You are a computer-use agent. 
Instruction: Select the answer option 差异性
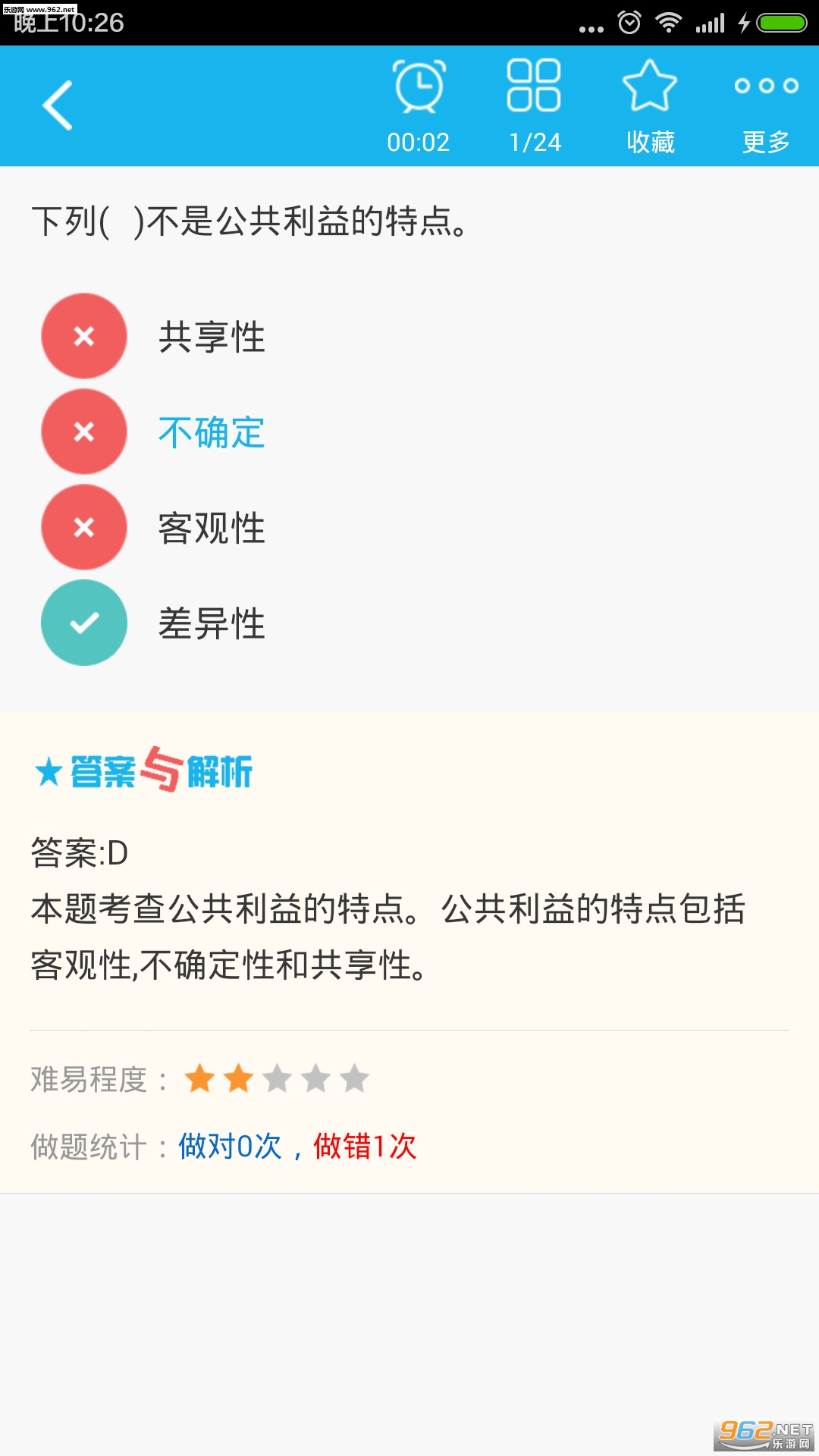click(211, 623)
